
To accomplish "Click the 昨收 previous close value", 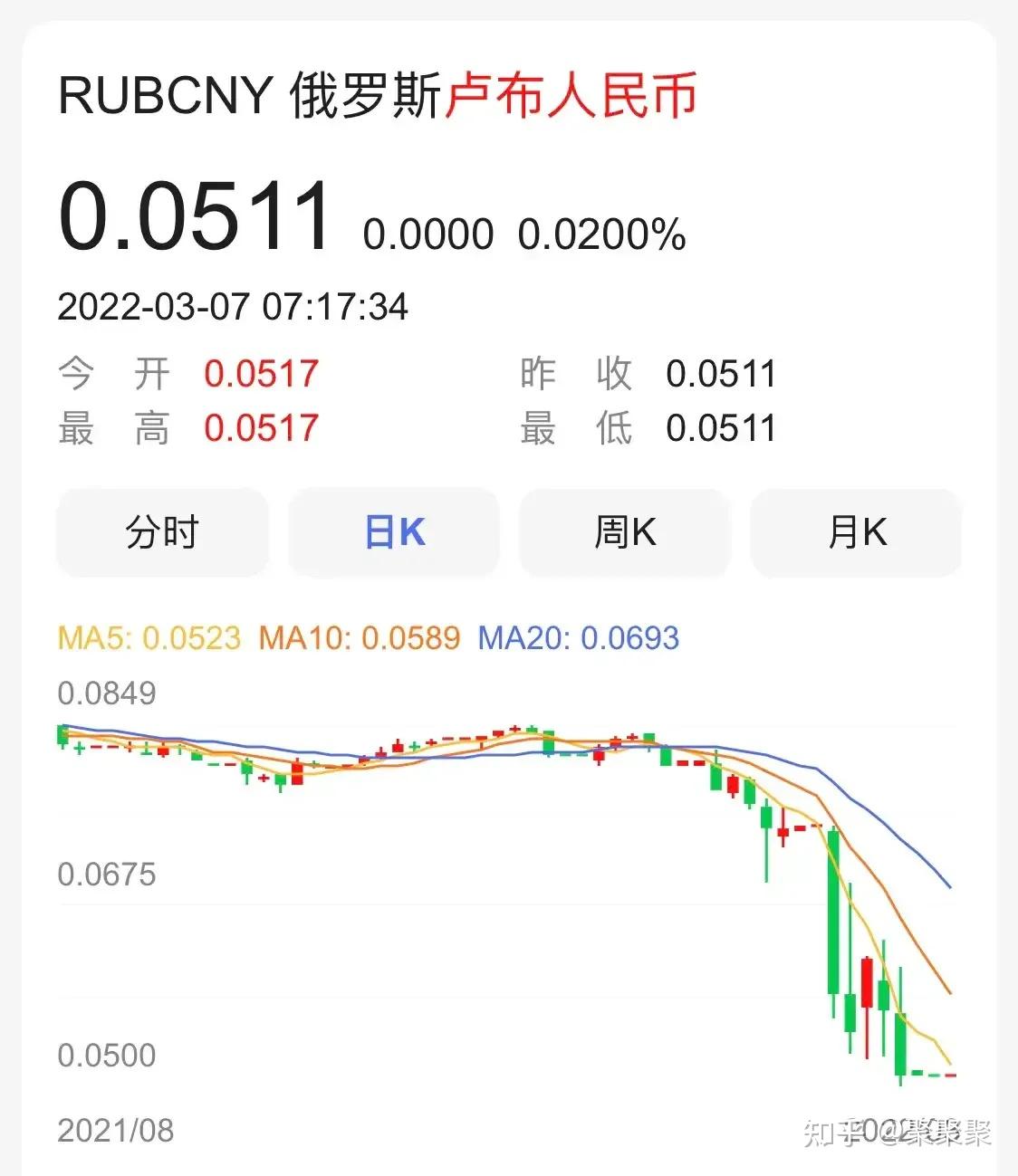I will (722, 373).
